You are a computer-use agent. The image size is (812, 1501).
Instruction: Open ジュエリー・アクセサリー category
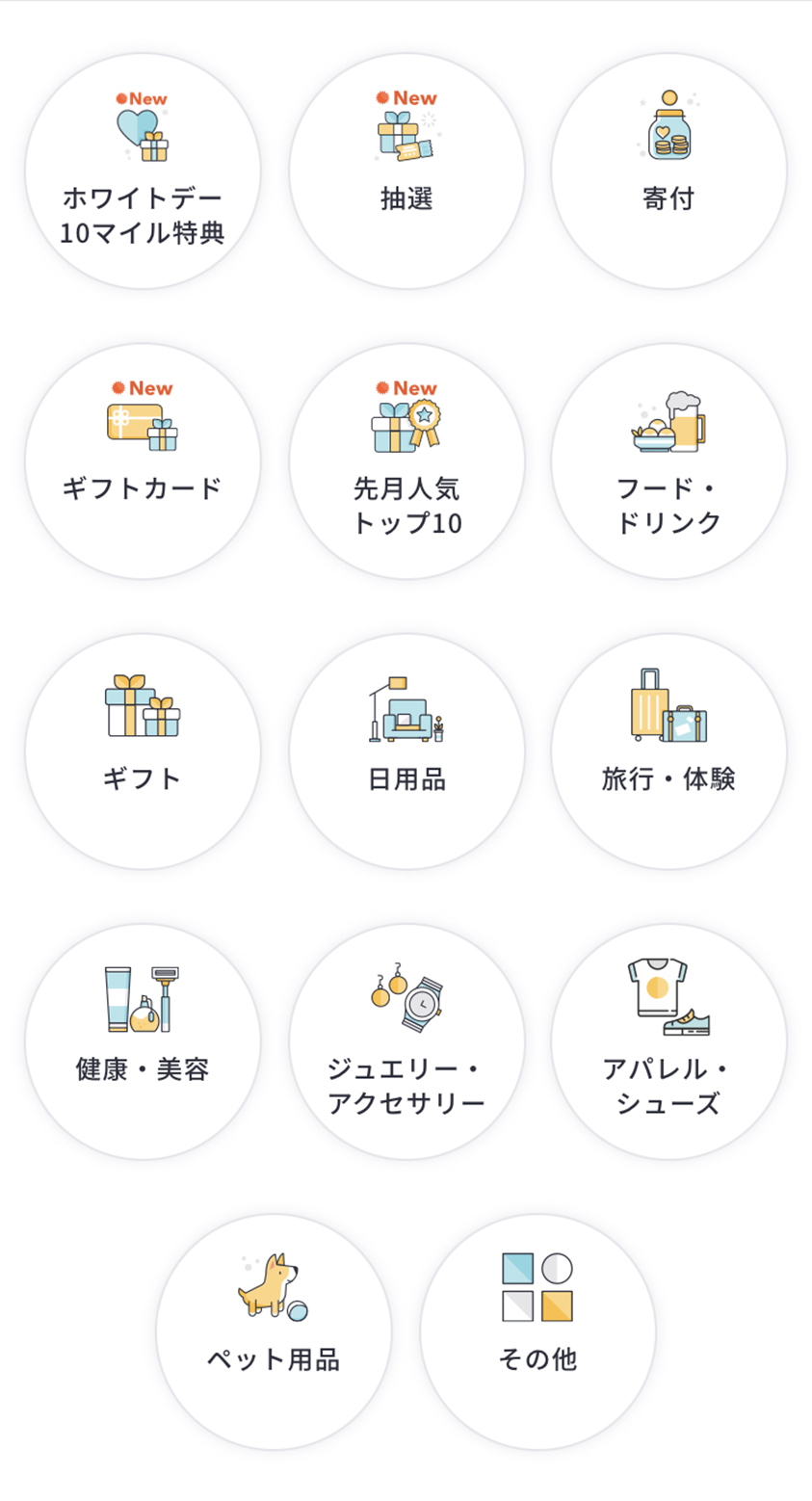pyautogui.click(x=406, y=1041)
